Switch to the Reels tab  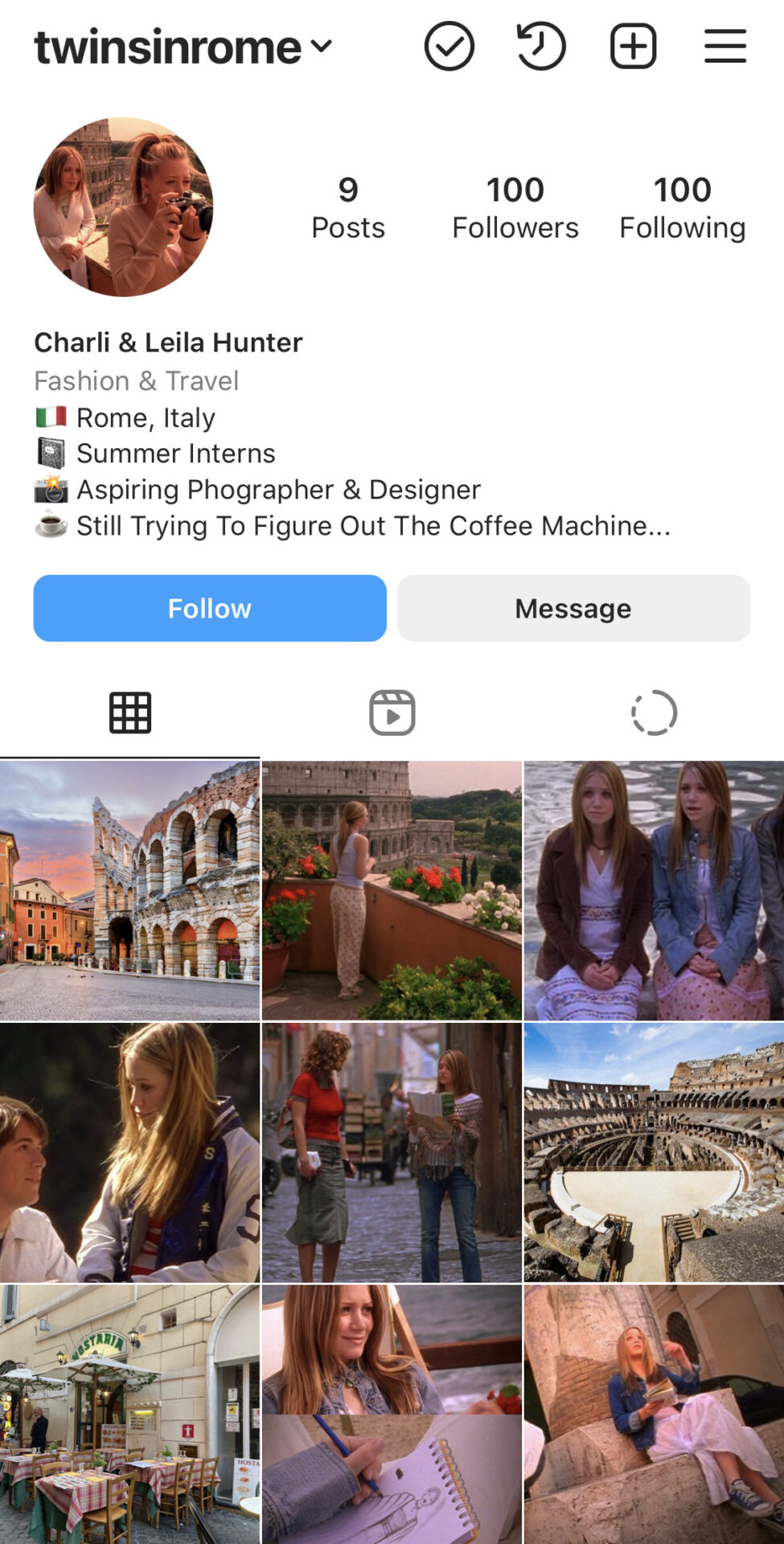click(392, 712)
